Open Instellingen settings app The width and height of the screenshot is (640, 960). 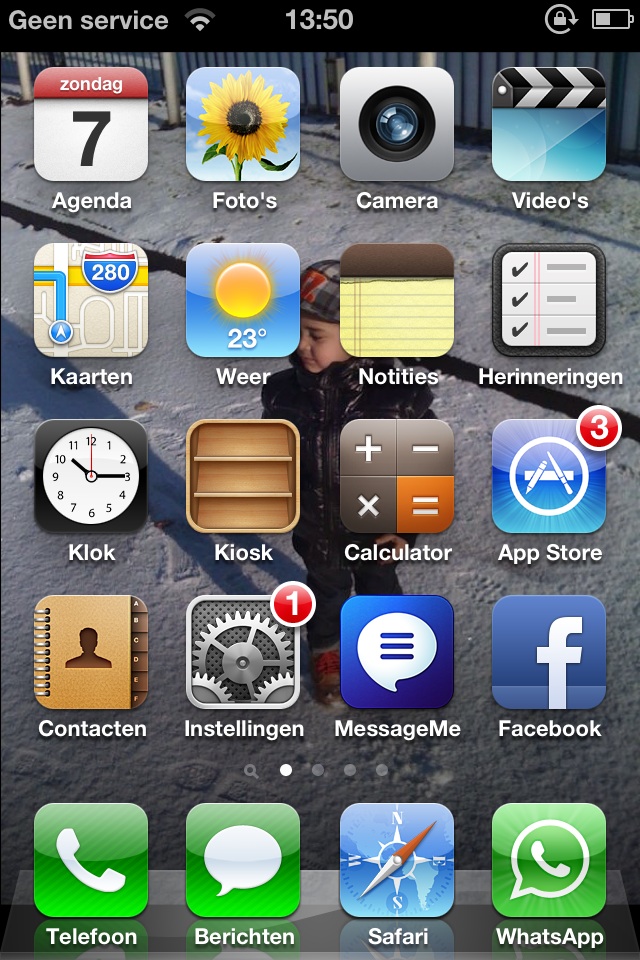[x=243, y=652]
